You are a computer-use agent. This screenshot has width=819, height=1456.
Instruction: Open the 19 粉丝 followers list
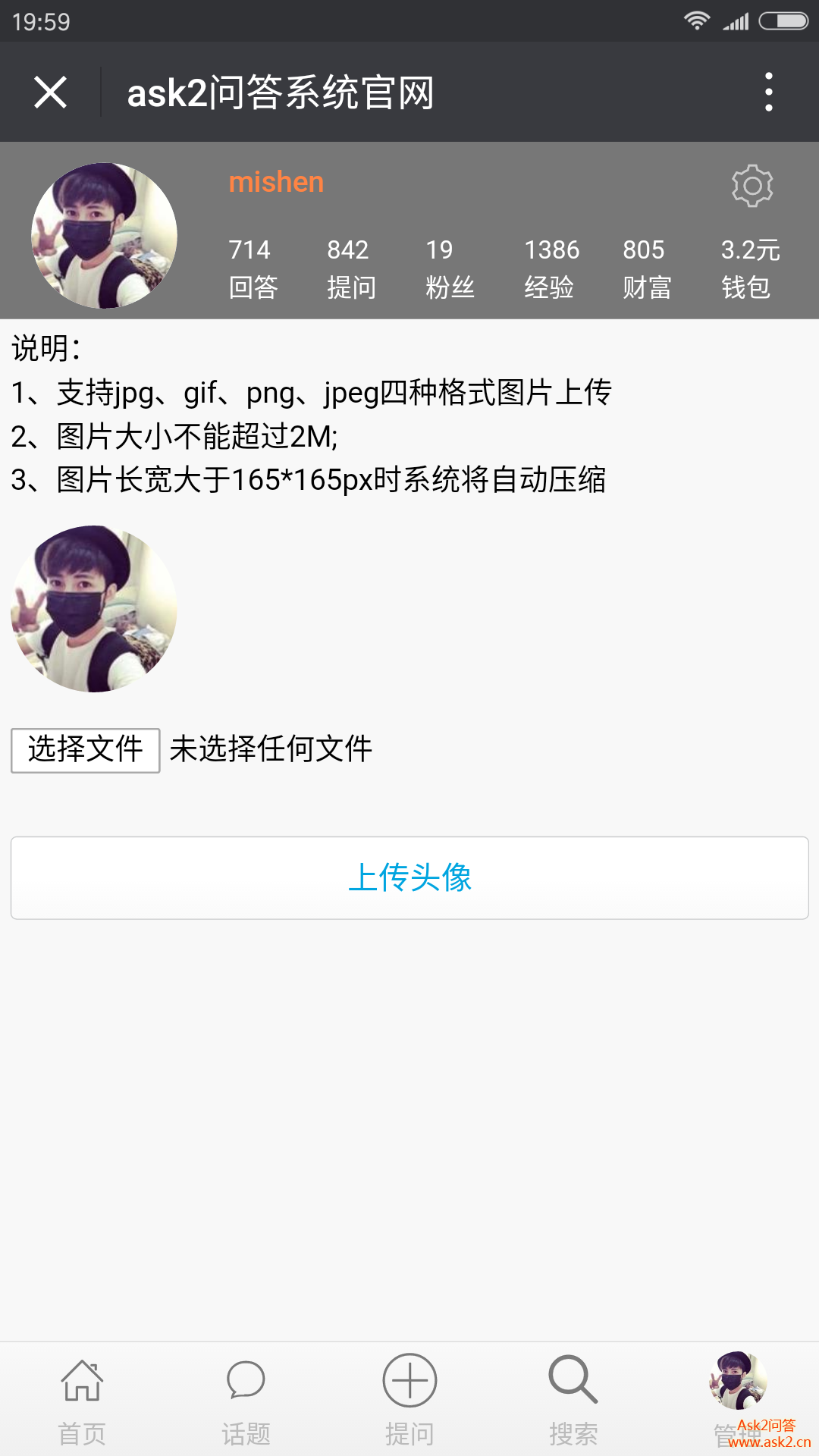coord(449,268)
